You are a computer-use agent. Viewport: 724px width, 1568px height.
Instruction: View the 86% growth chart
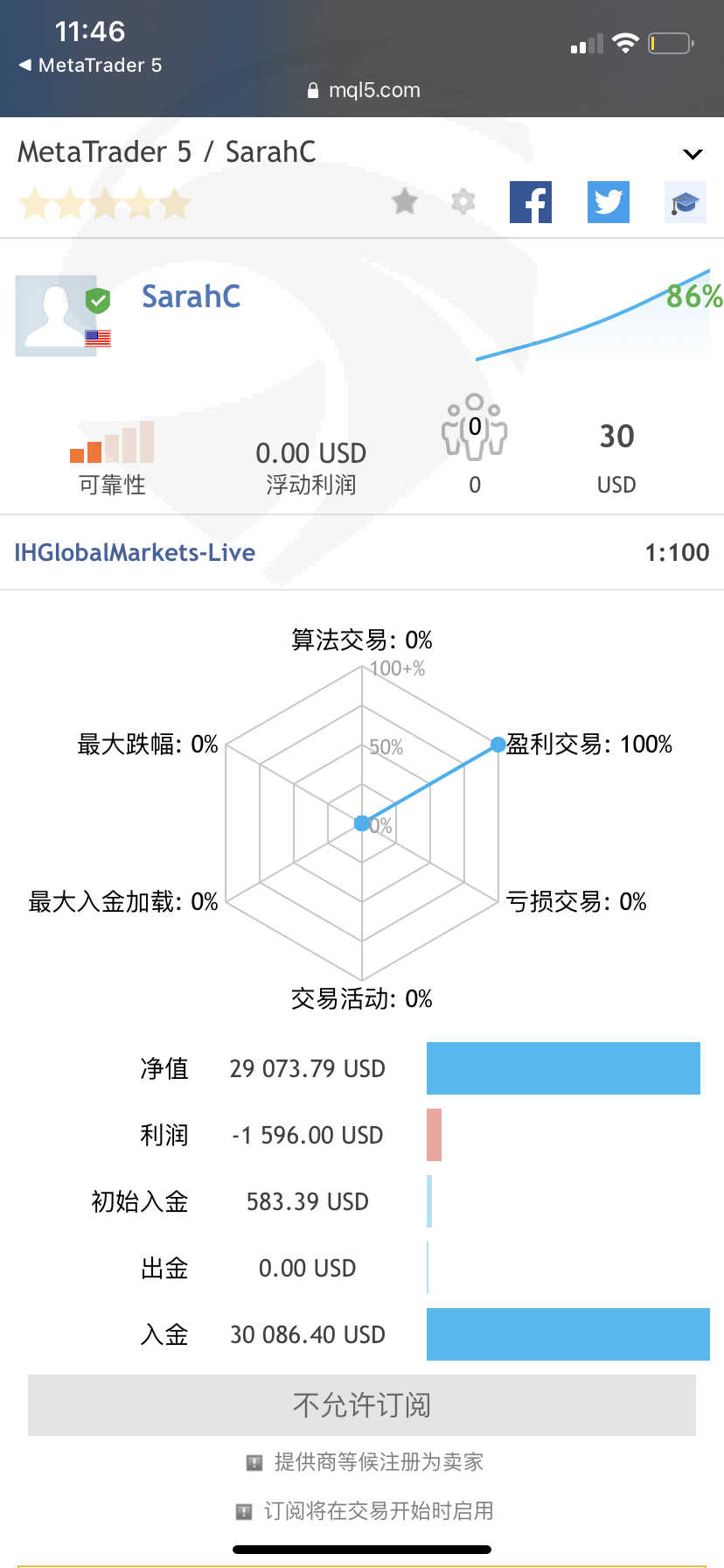599,313
